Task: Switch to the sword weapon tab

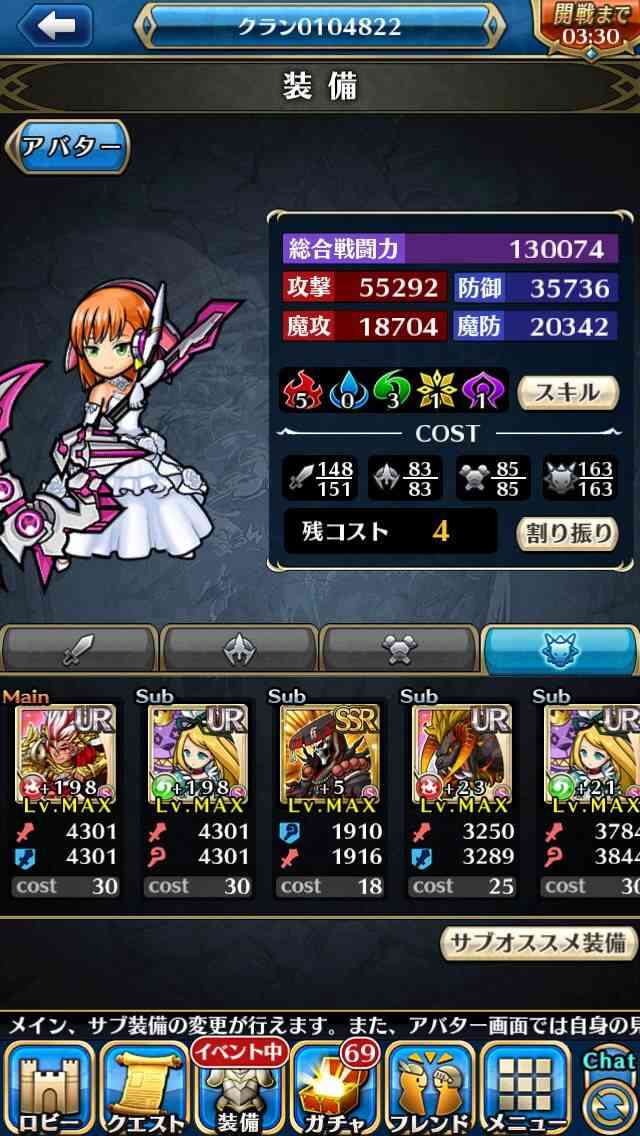Action: tap(80, 649)
